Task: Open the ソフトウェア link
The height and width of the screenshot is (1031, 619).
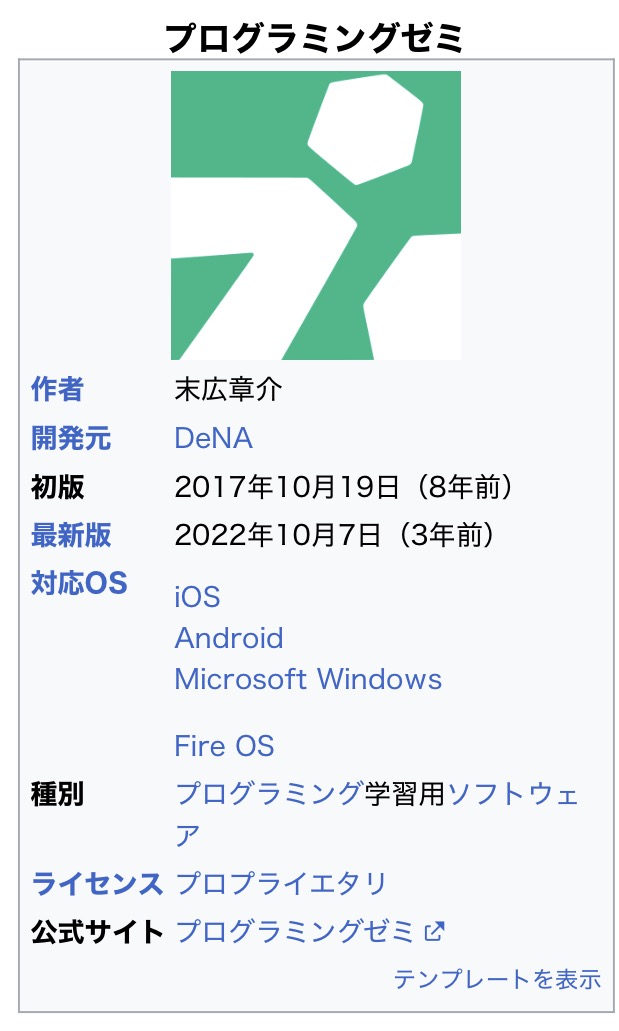Action: click(513, 794)
